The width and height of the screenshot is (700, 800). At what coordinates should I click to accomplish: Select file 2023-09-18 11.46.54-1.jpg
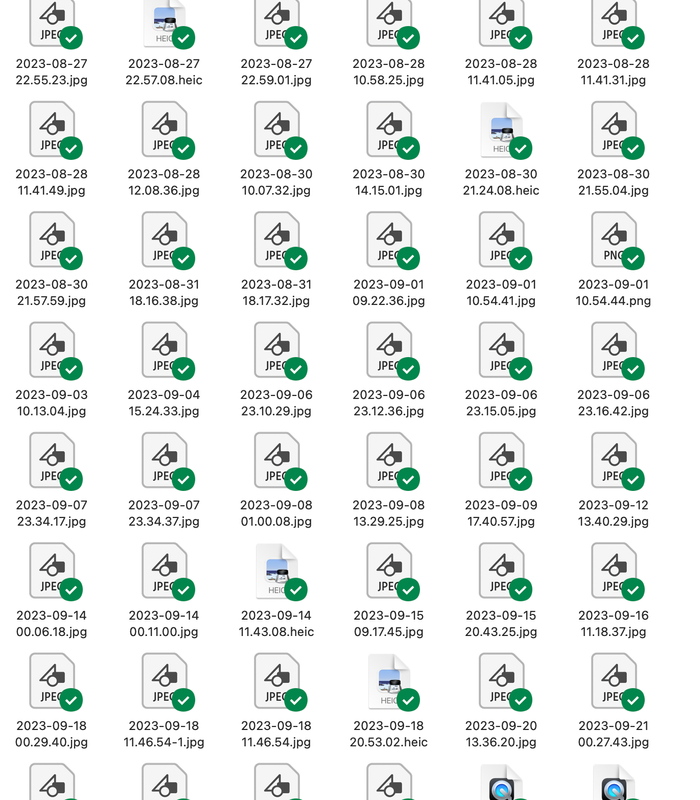(x=163, y=682)
